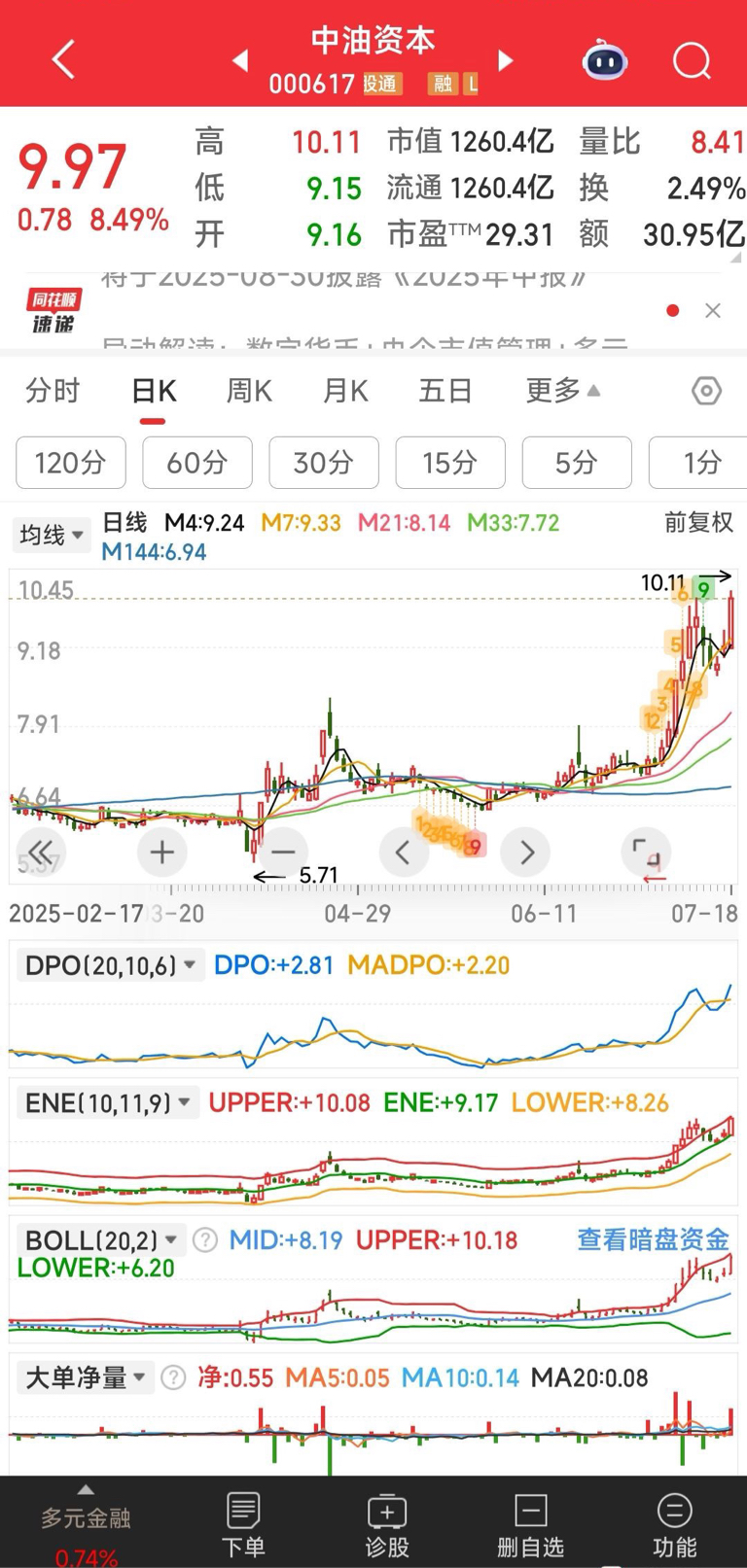Open 查看暗盘资金 link

[x=653, y=1239]
